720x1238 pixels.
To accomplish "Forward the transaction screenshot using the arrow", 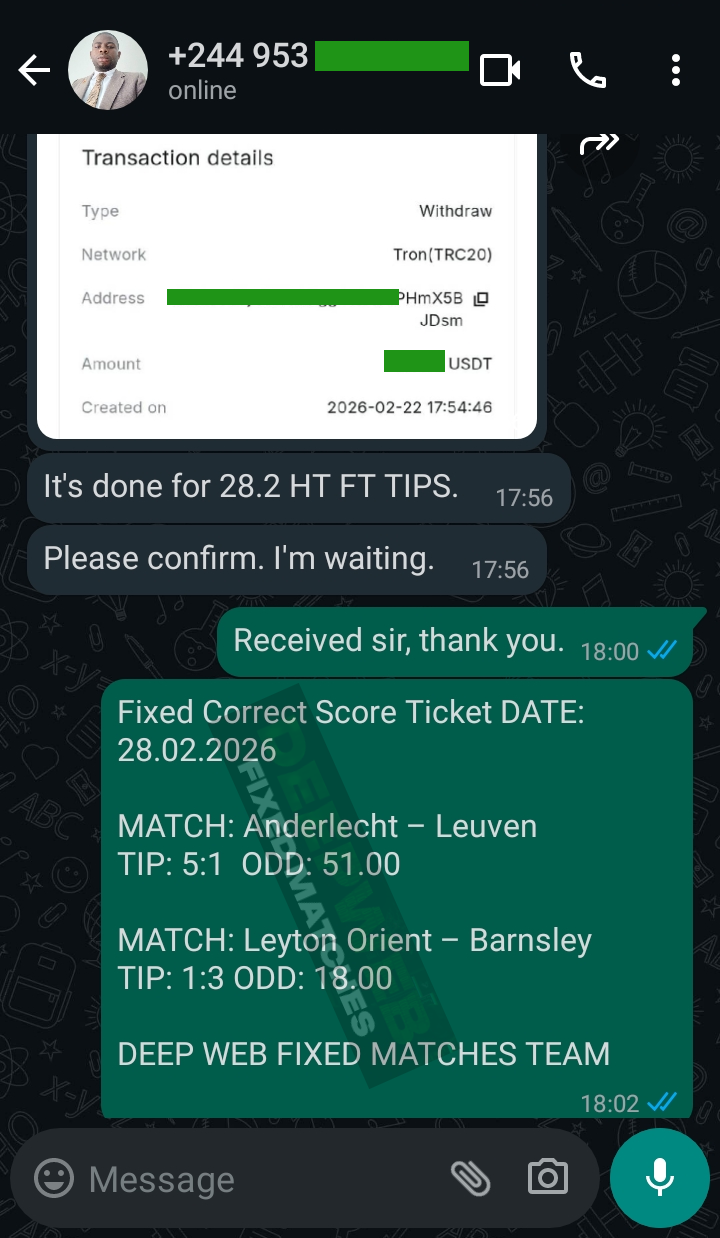I will pos(598,144).
